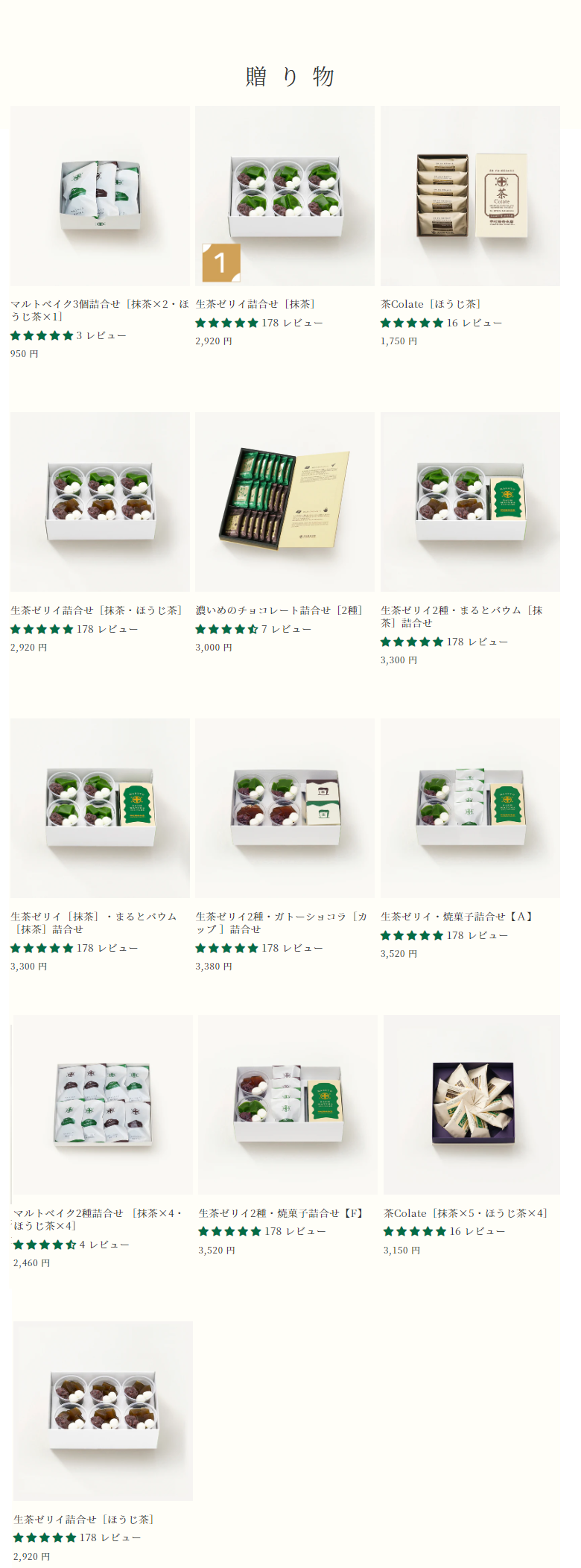Screen dimensions: 581x1568
Task: Select 生茶ゼリイ2種・まるとバウム［抹茶］詰合せ
Action: 470,502
